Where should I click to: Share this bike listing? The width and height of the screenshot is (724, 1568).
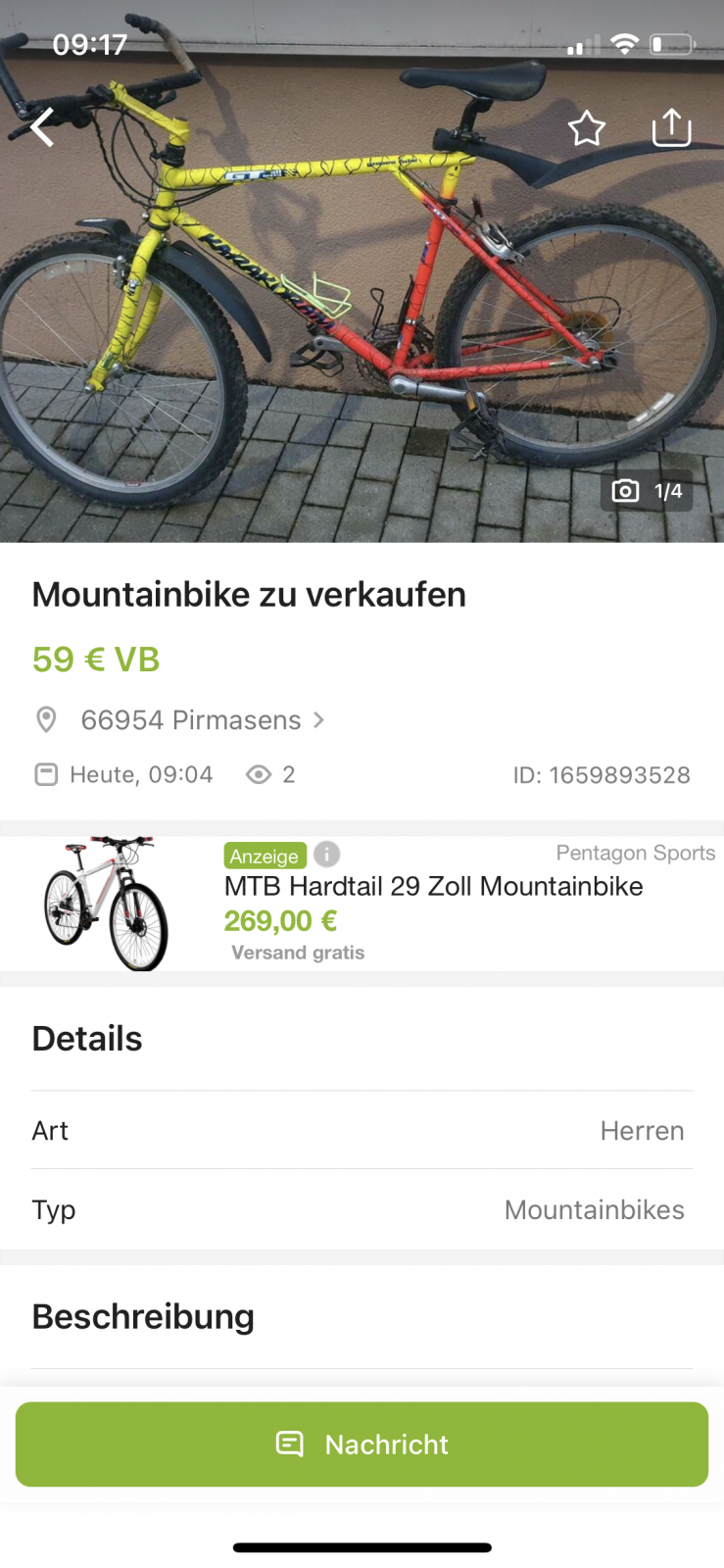click(671, 127)
